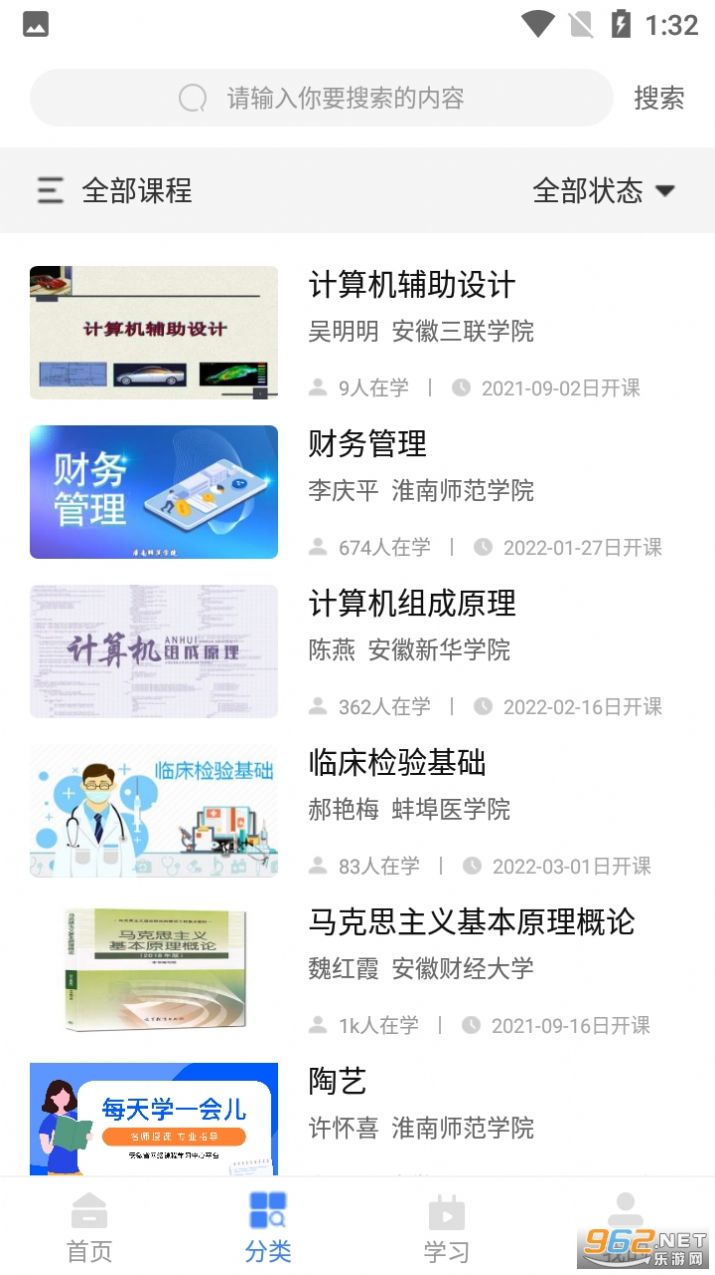Go to the 首页 tab
This screenshot has width=715, height=1275.
[x=89, y=1225]
